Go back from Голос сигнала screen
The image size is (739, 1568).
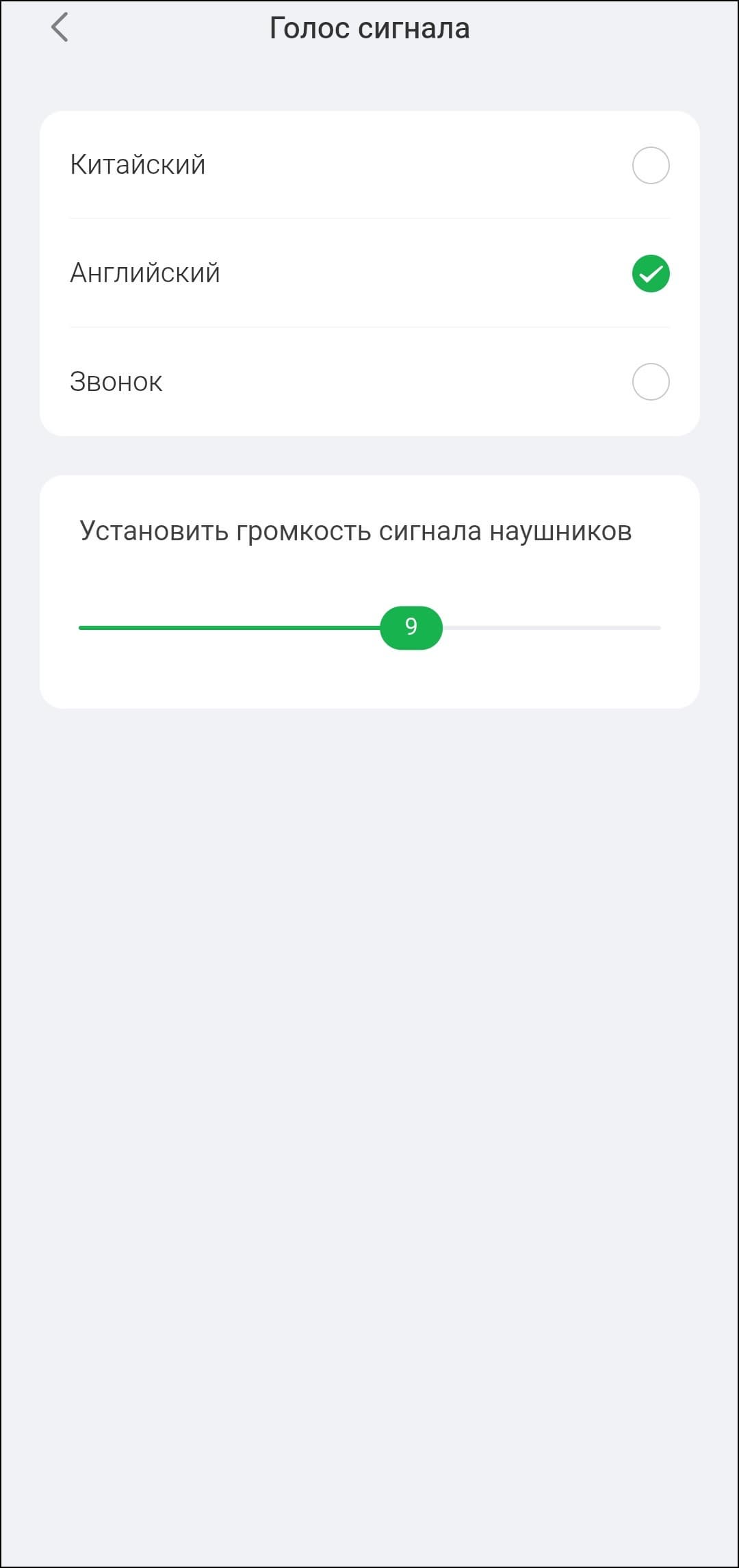(60, 28)
